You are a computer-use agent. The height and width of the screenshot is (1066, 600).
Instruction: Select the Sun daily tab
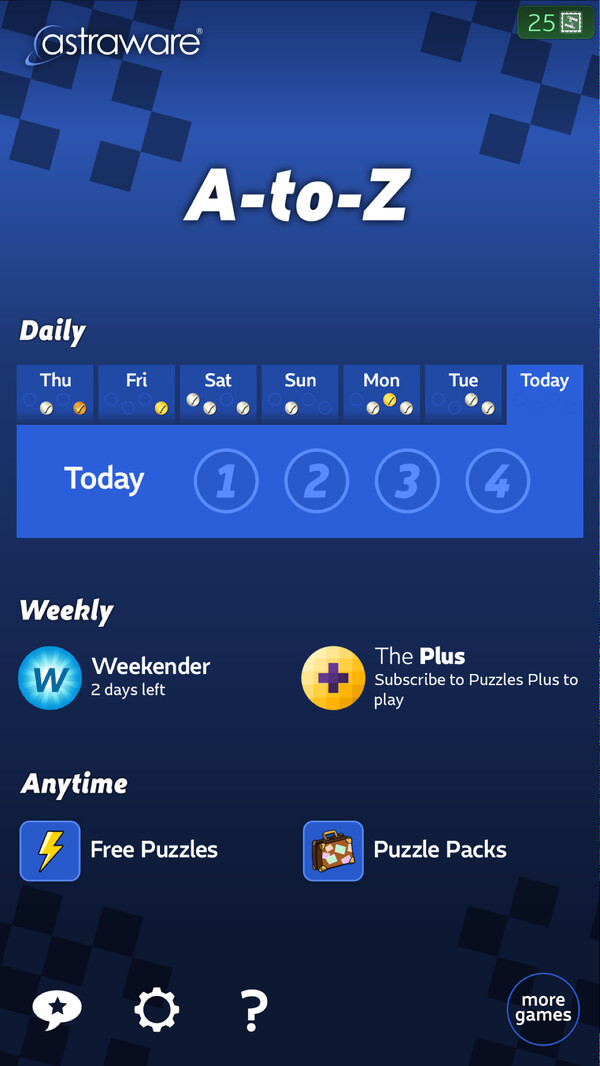click(x=300, y=393)
